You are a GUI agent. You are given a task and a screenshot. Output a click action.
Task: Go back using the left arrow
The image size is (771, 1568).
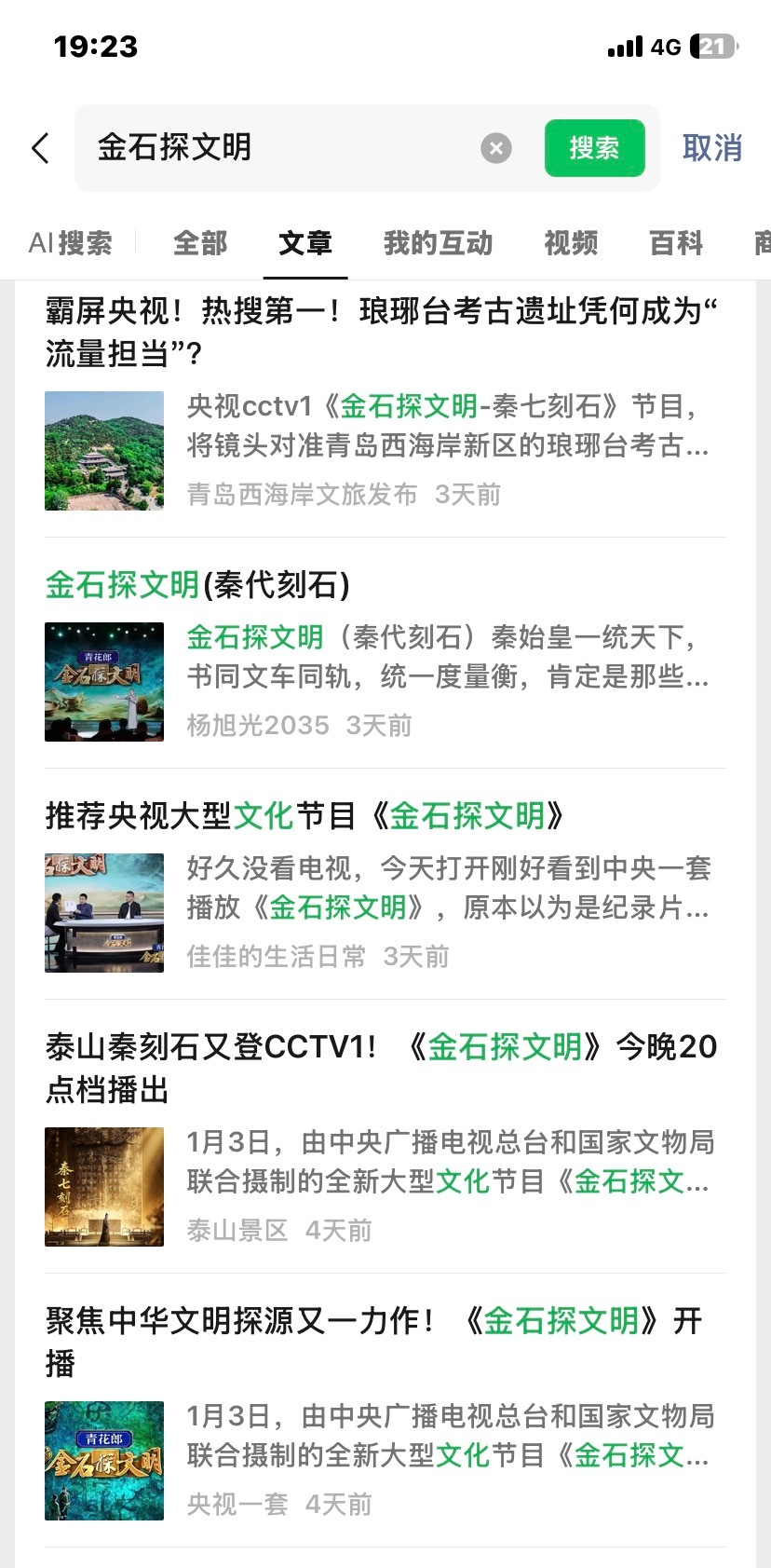coord(40,148)
